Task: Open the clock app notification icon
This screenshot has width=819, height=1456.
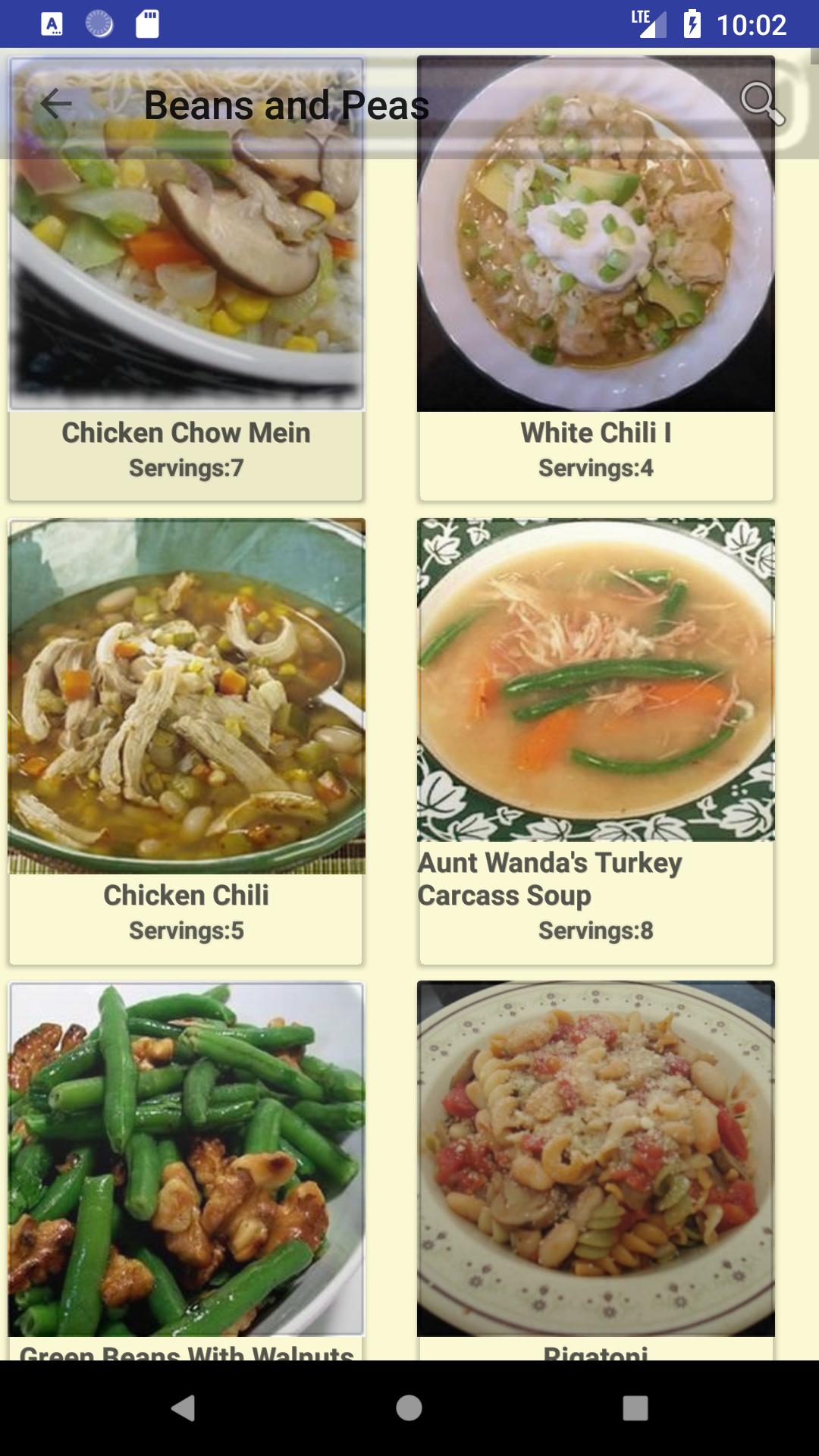Action: pos(99,23)
